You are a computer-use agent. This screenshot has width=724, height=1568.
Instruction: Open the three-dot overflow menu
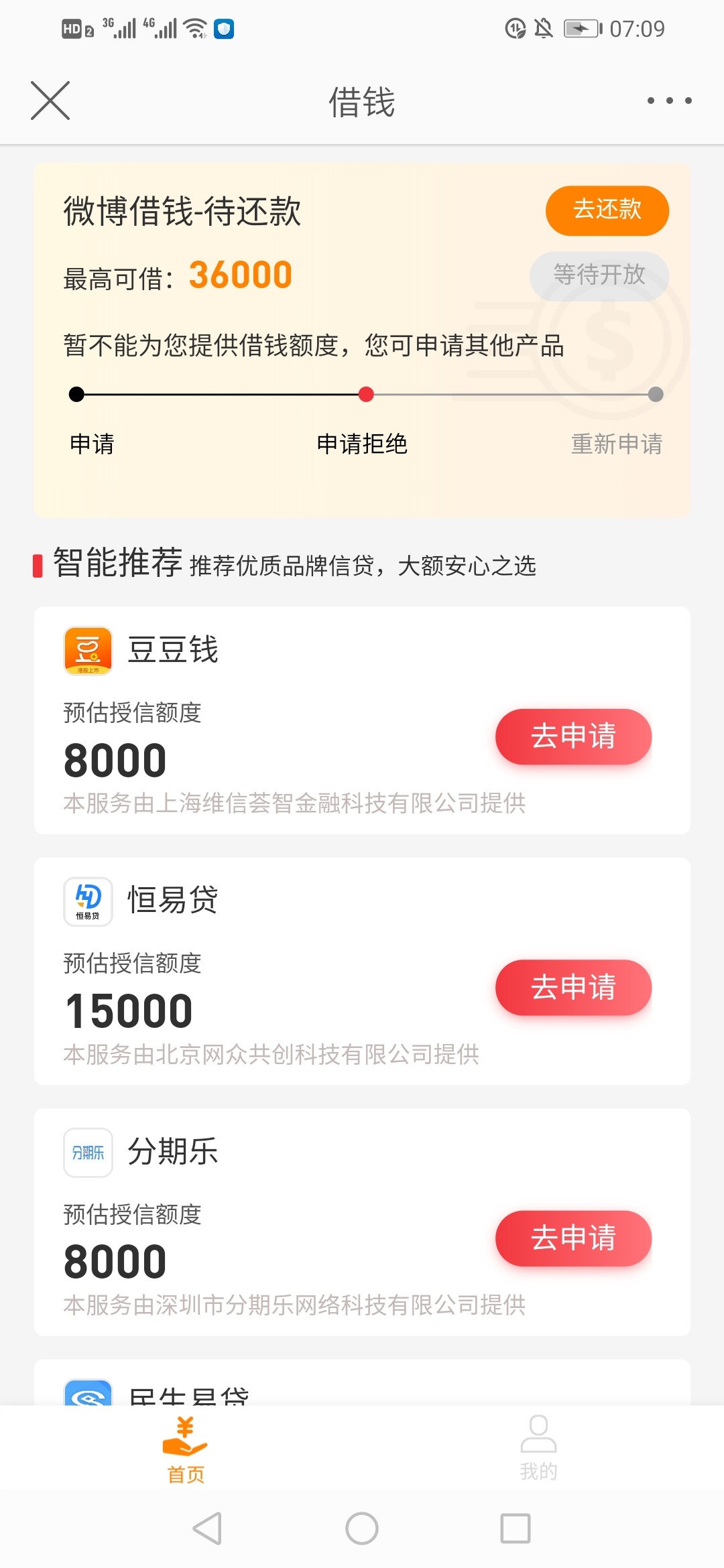pos(669,101)
